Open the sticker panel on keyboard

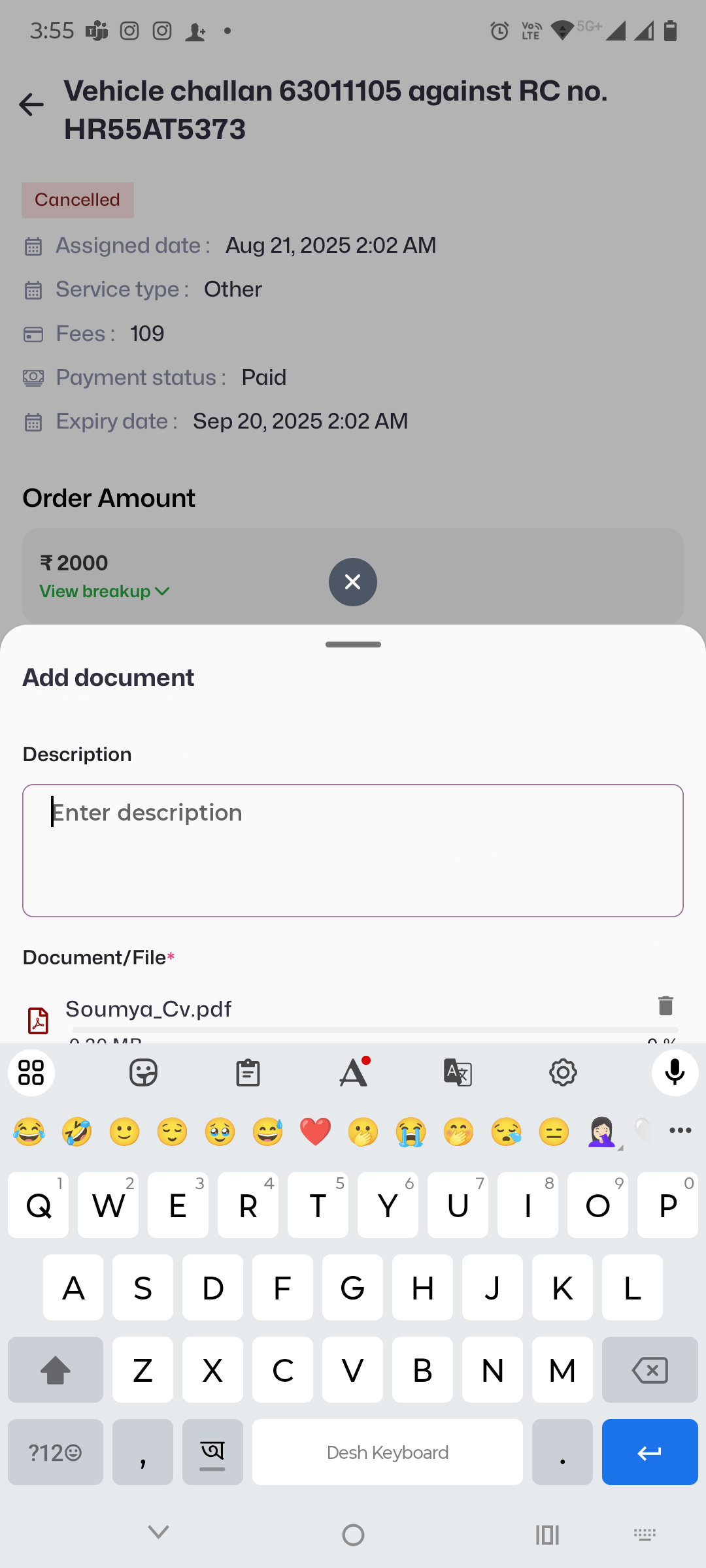tap(143, 1072)
